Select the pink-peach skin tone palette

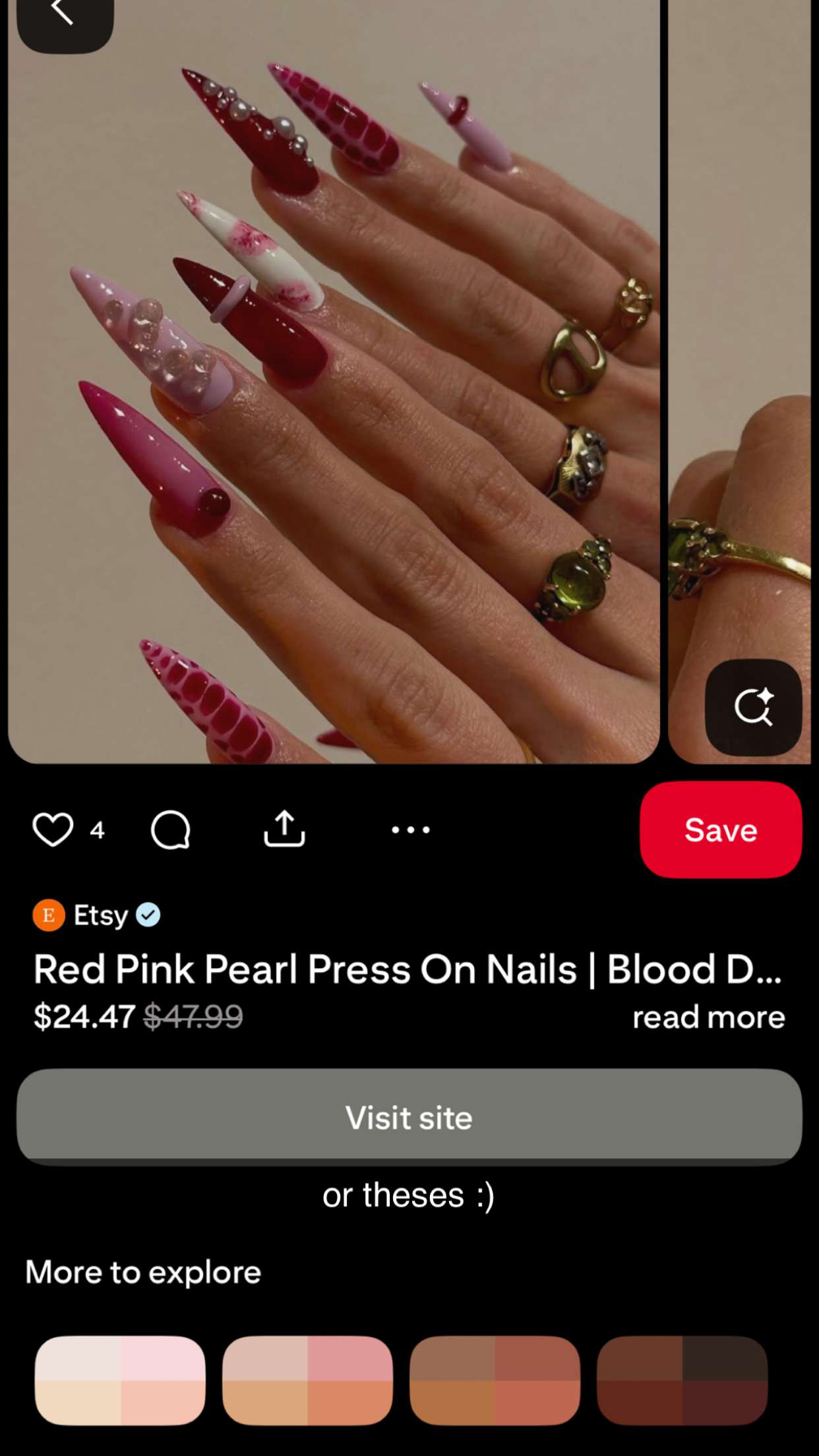pyautogui.click(x=307, y=1380)
